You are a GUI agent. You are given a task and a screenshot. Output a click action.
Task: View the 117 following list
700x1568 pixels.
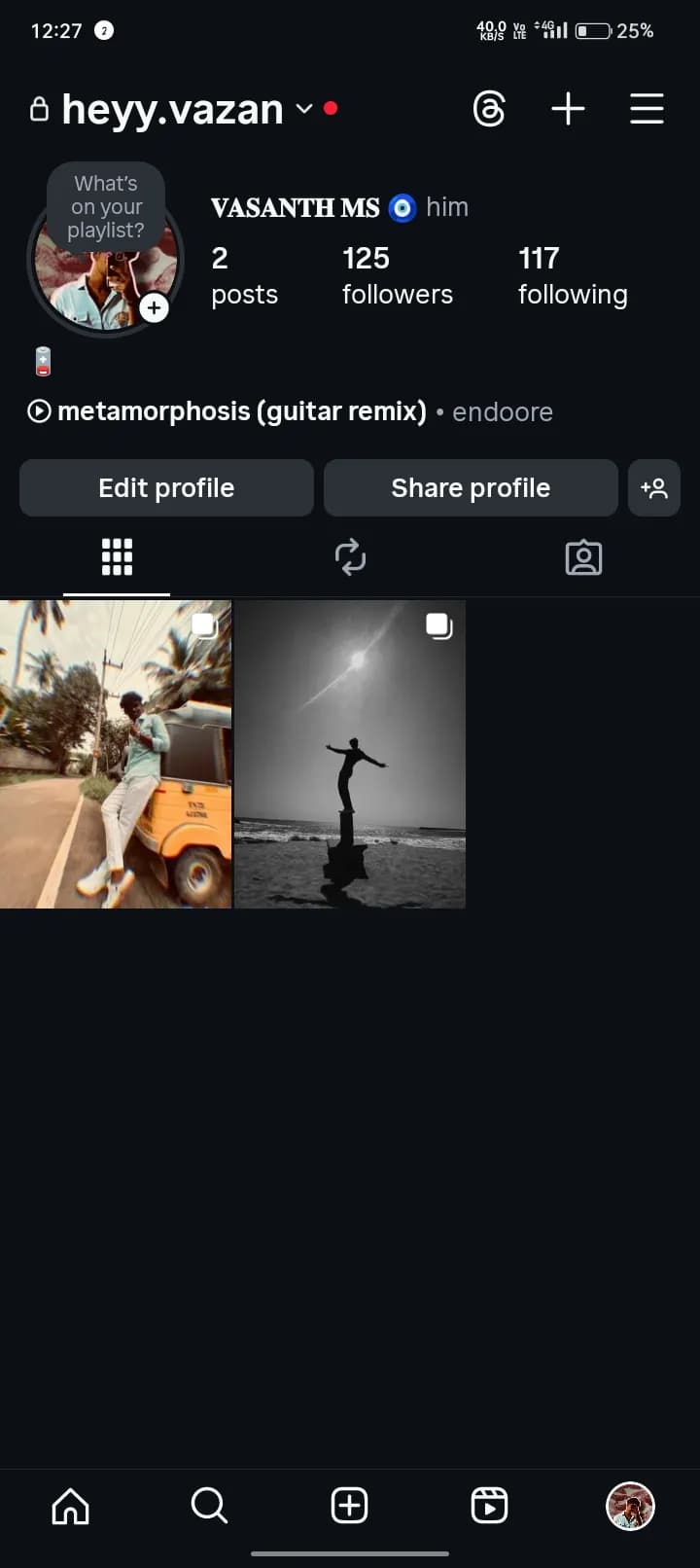573,275
